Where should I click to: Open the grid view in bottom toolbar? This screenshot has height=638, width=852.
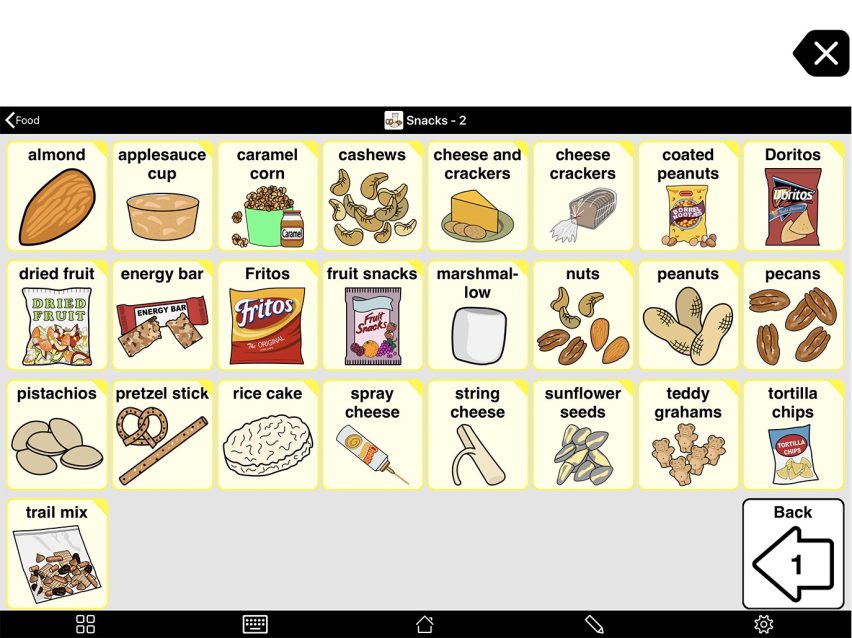click(x=86, y=624)
